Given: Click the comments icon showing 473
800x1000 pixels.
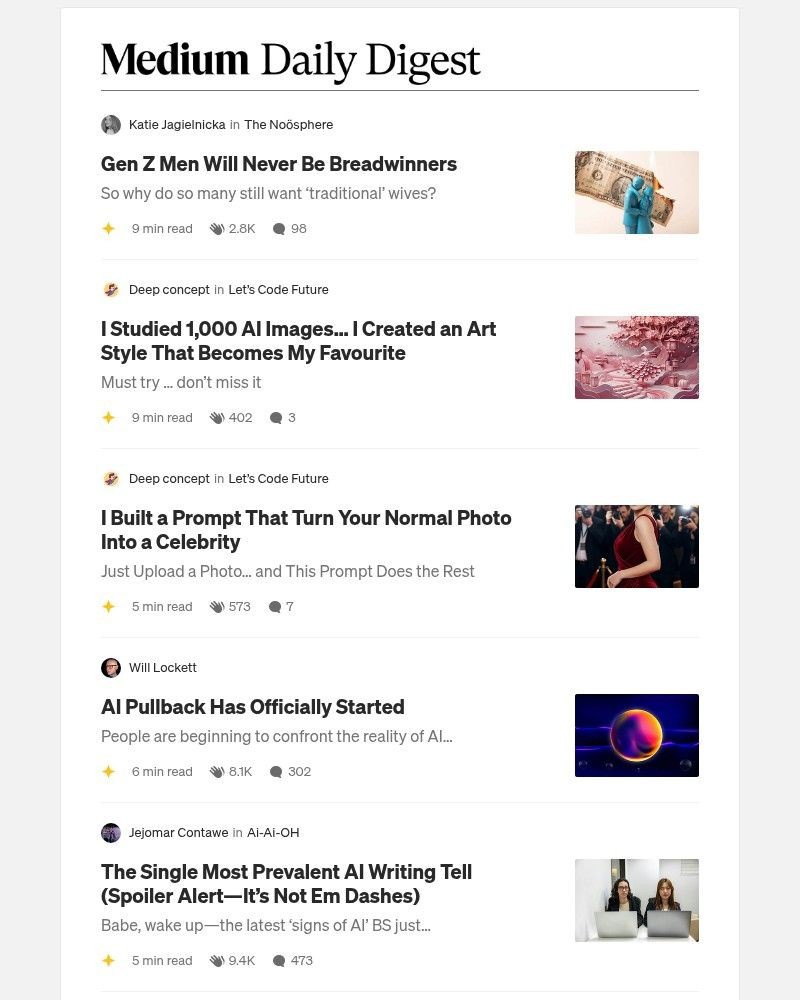Looking at the screenshot, I should pos(278,960).
